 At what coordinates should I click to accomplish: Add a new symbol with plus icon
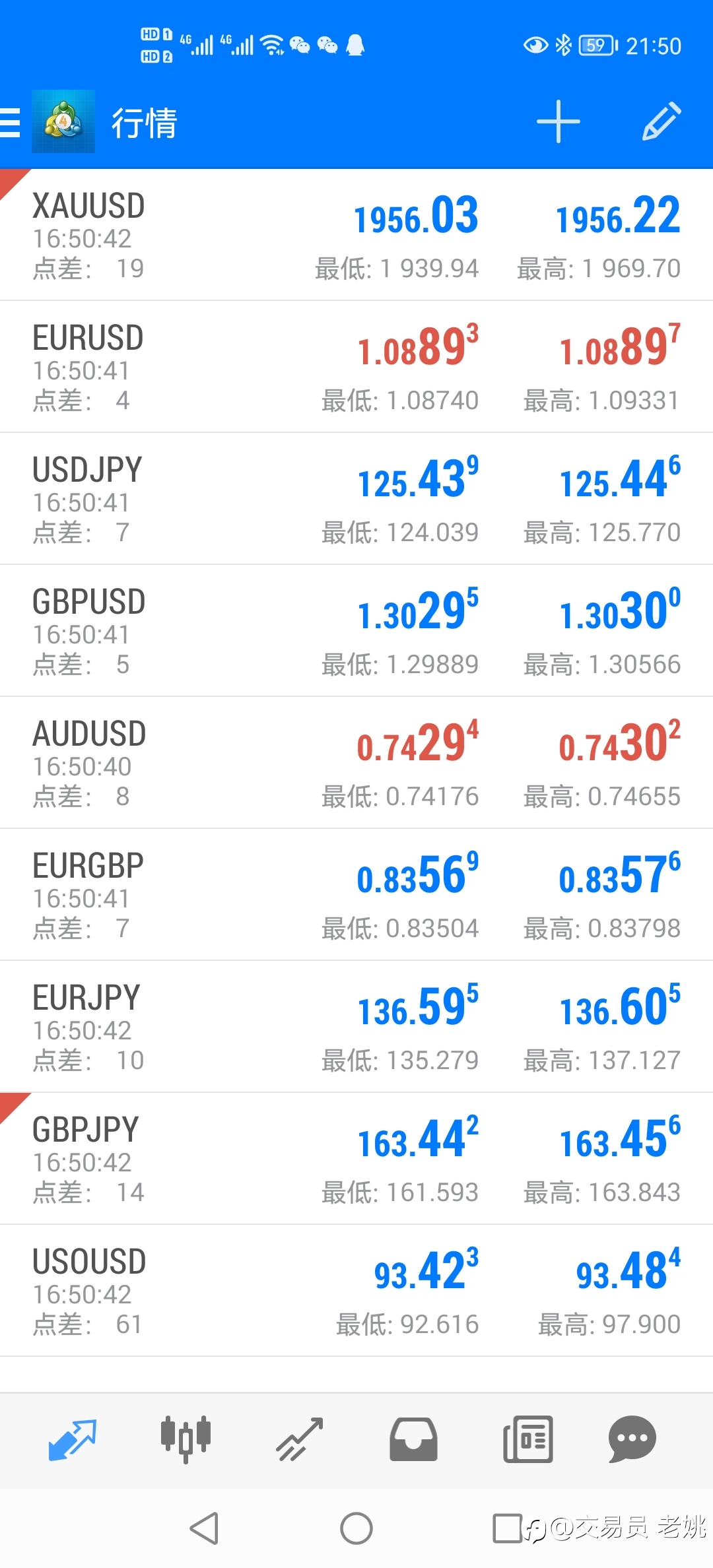pyautogui.click(x=558, y=122)
